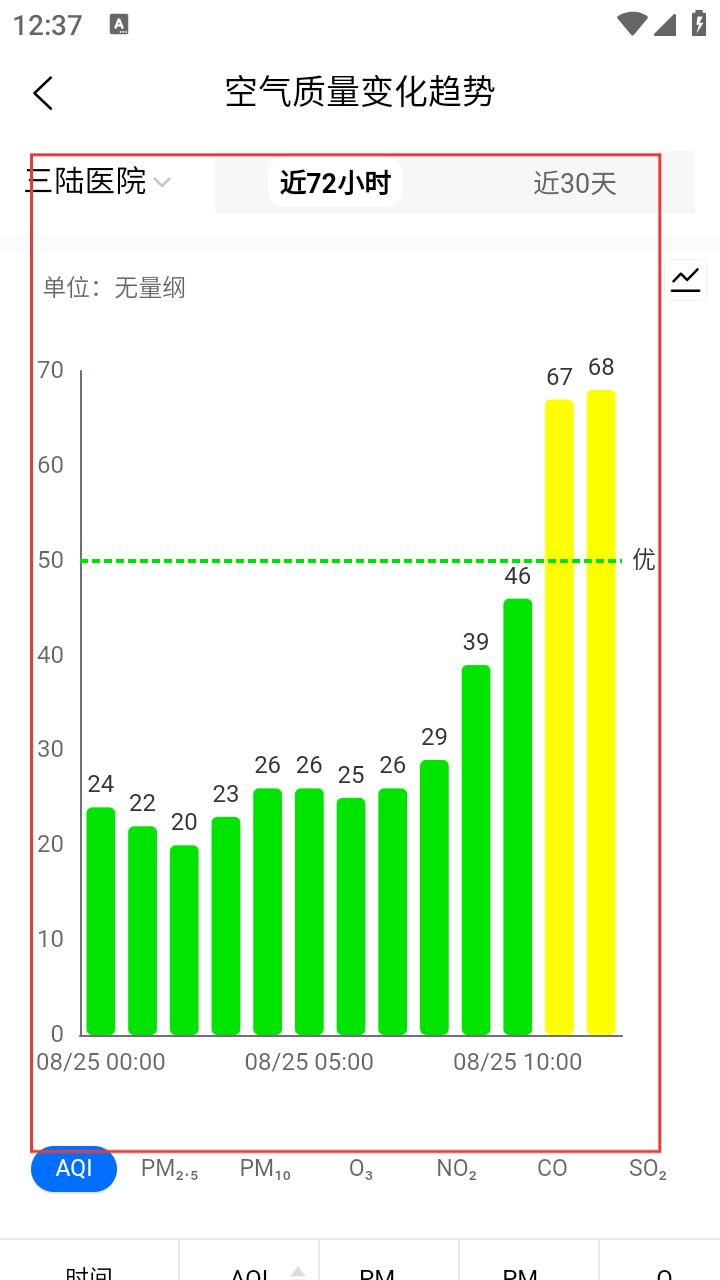Viewport: 720px width, 1280px height.
Task: Show PM10 trend data
Action: 266,1169
